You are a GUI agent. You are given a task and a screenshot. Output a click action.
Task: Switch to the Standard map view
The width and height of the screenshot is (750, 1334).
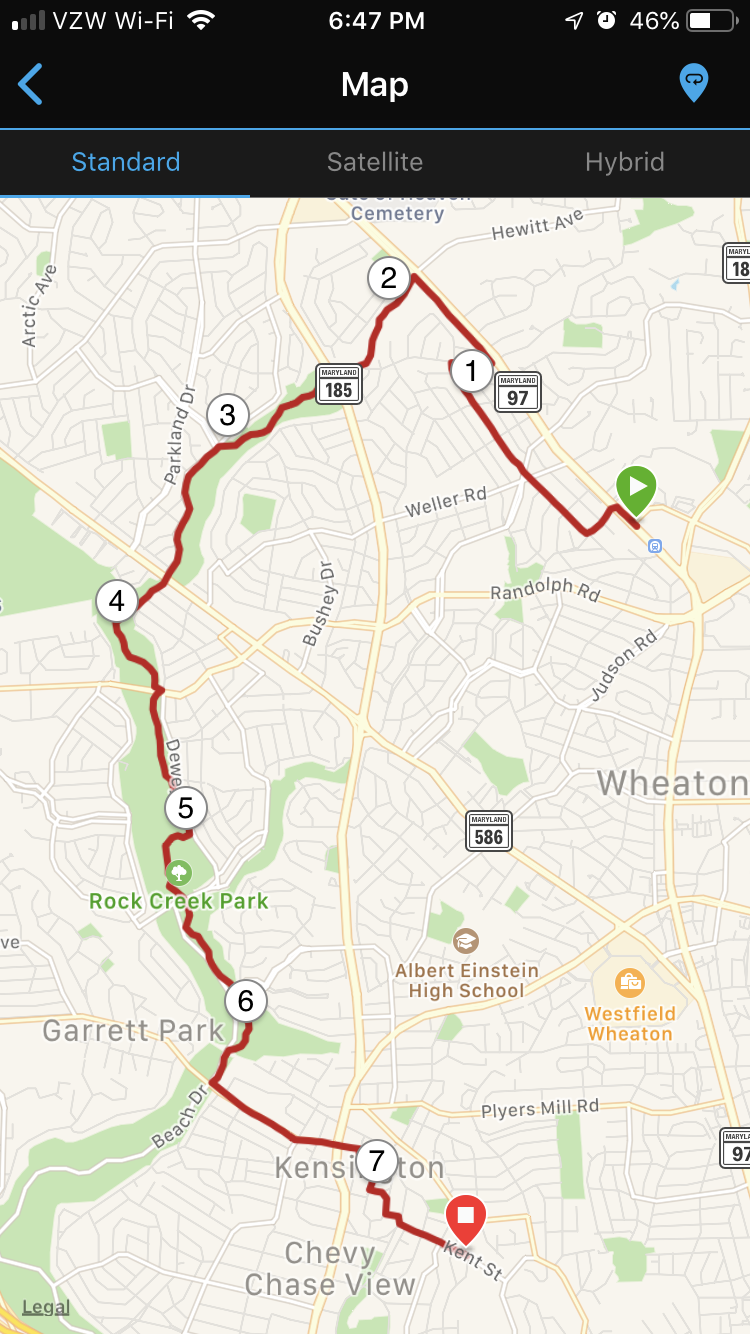[x=126, y=162]
